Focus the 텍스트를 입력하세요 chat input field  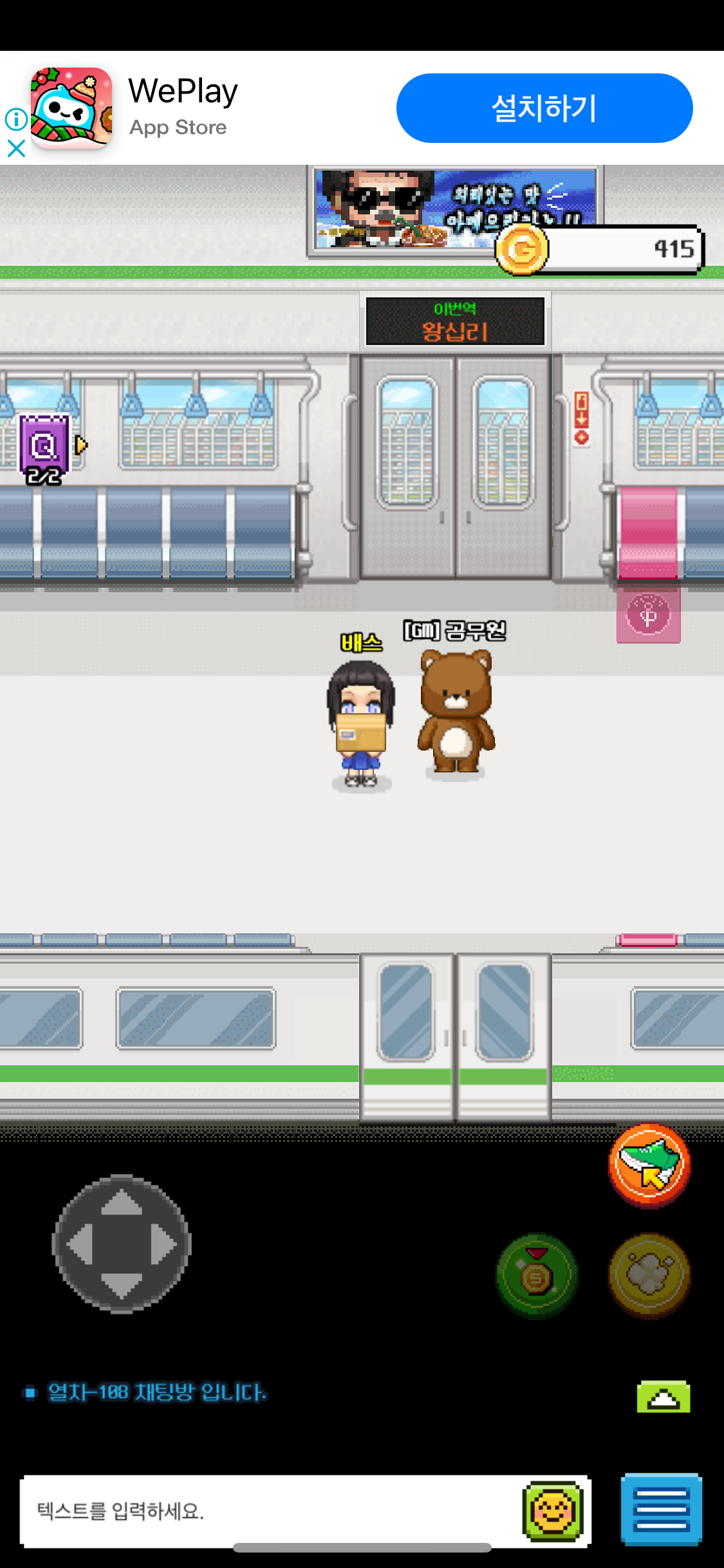[x=270, y=1511]
